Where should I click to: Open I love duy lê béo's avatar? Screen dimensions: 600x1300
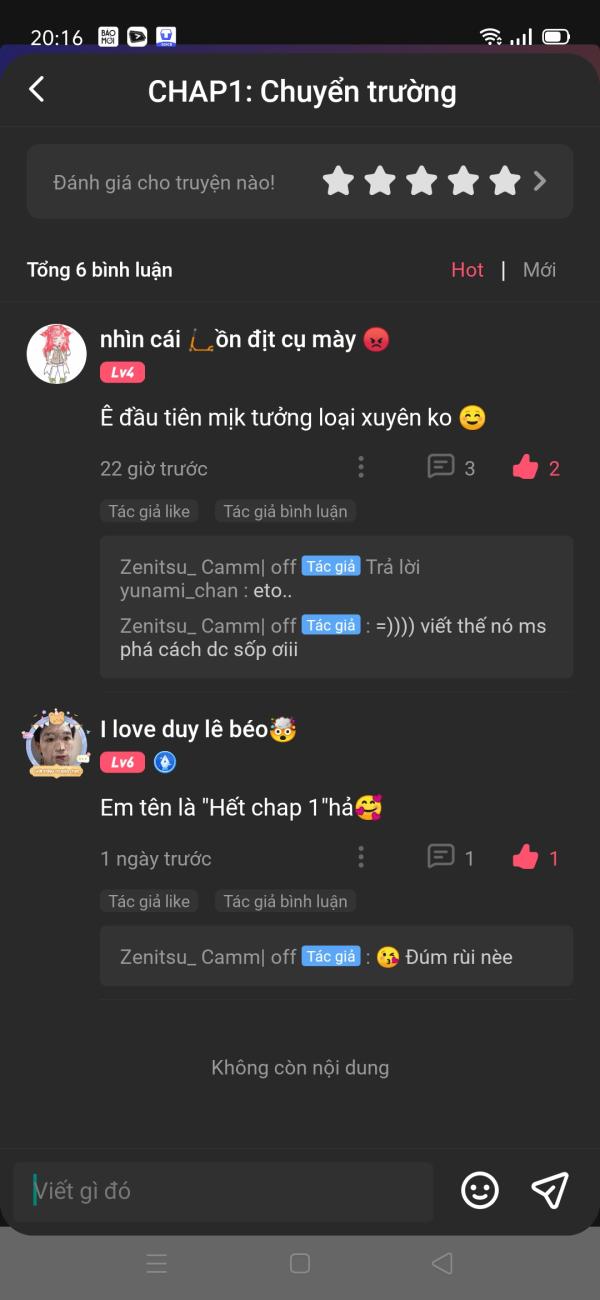pos(56,743)
